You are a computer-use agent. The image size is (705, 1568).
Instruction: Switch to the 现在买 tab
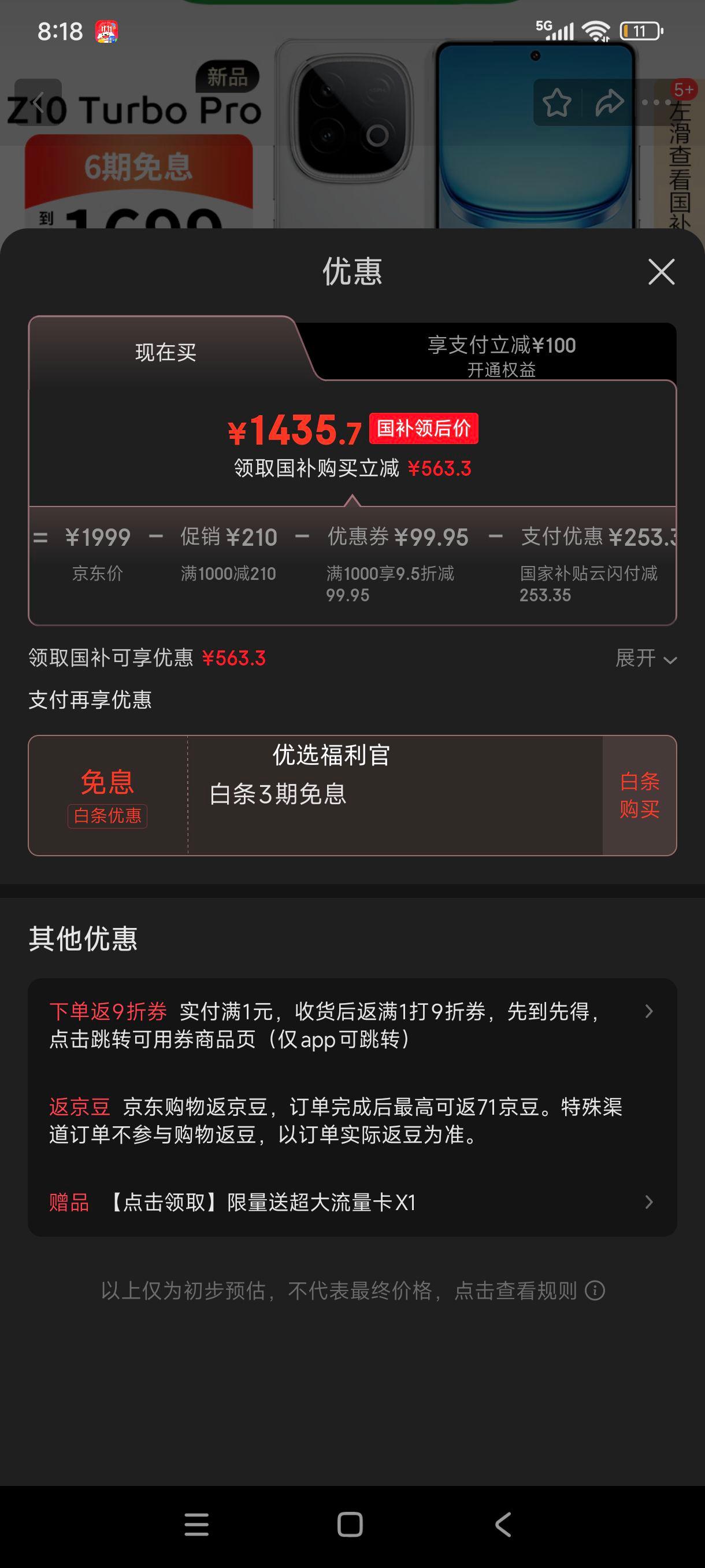165,353
